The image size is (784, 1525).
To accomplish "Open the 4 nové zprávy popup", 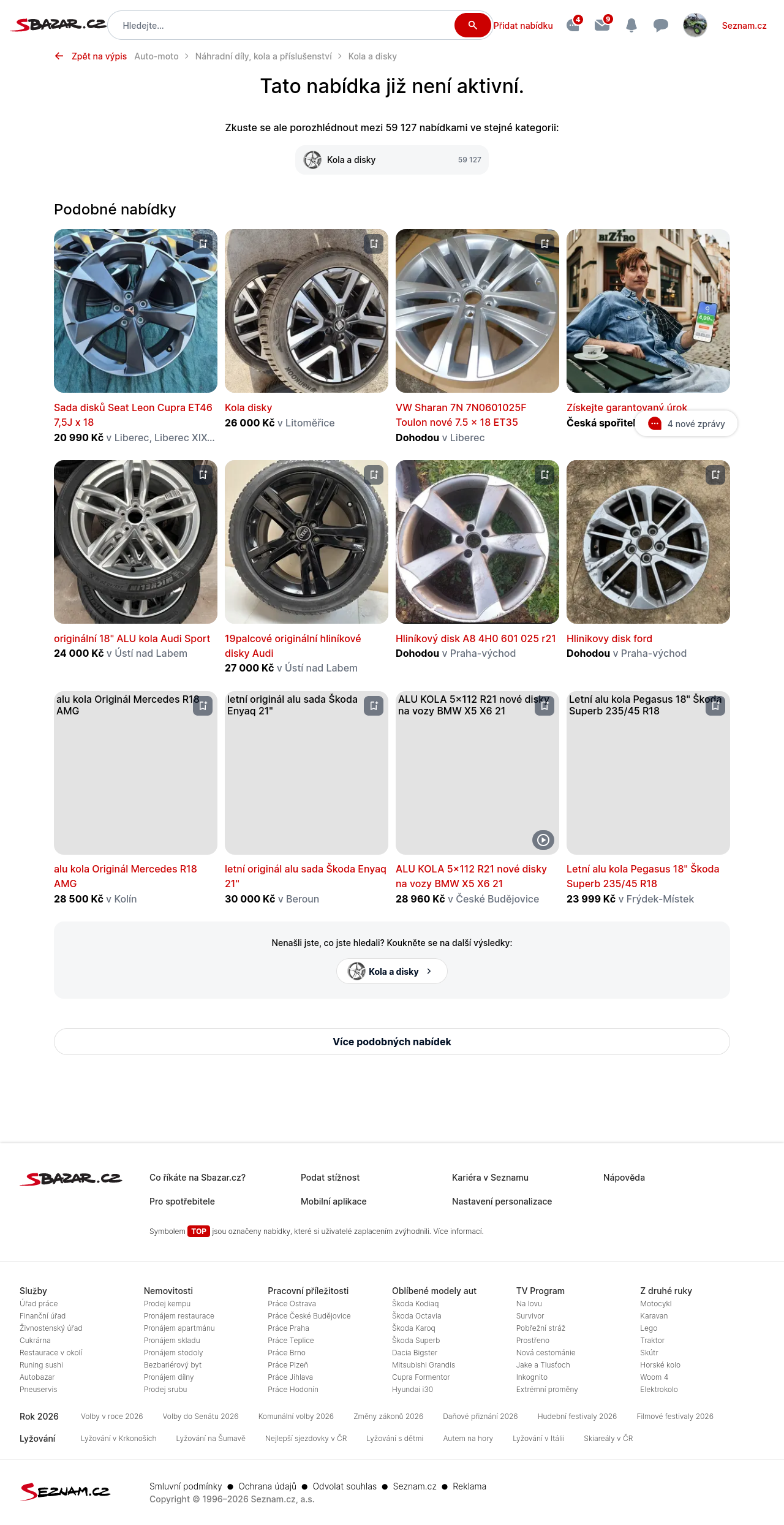I will coord(686,423).
